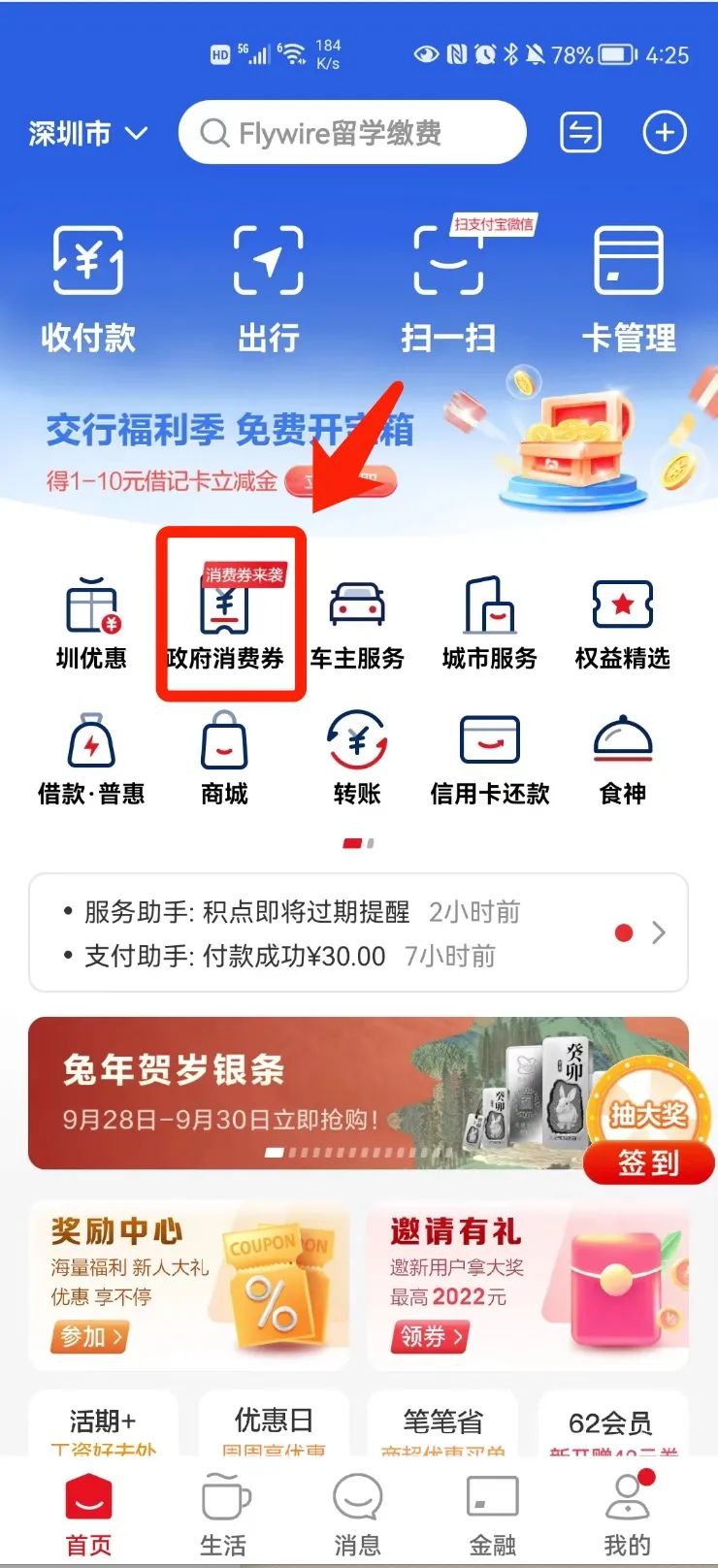Image resolution: width=718 pixels, height=1568 pixels.
Task: Switch to the 金融 tab
Action: [492, 1516]
